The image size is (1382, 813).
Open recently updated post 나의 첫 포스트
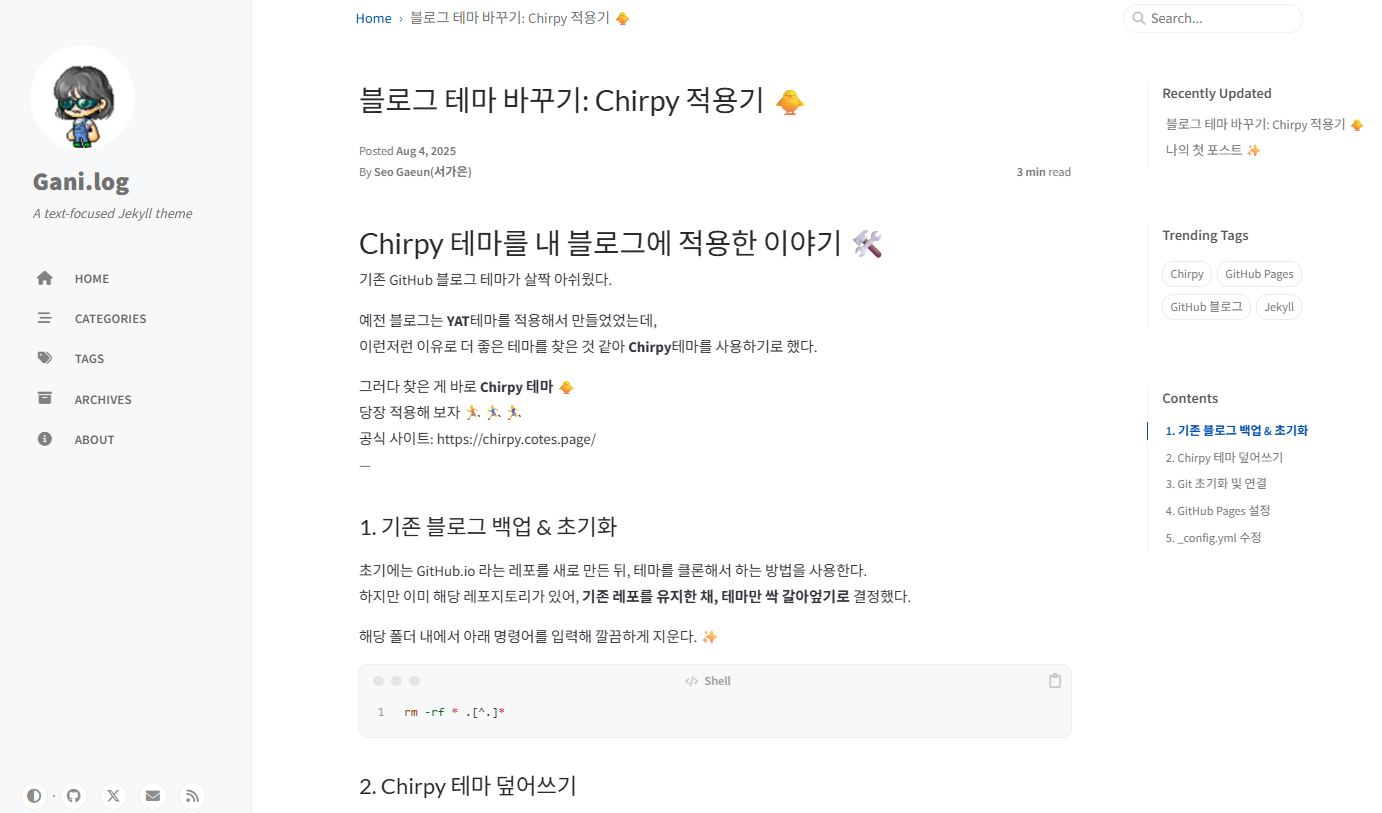pyautogui.click(x=1204, y=150)
